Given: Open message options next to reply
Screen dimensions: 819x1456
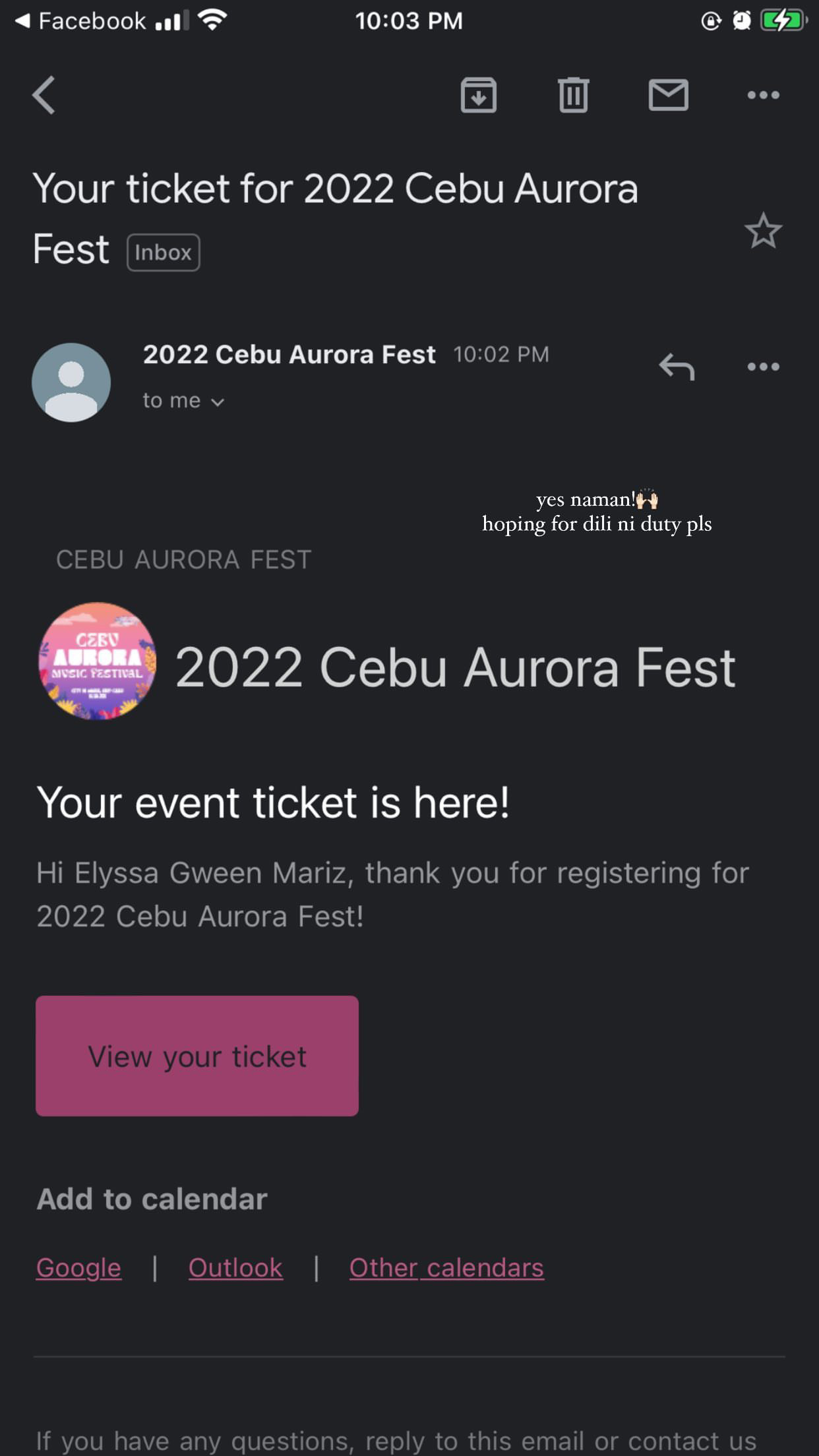Looking at the screenshot, I should 763,367.
